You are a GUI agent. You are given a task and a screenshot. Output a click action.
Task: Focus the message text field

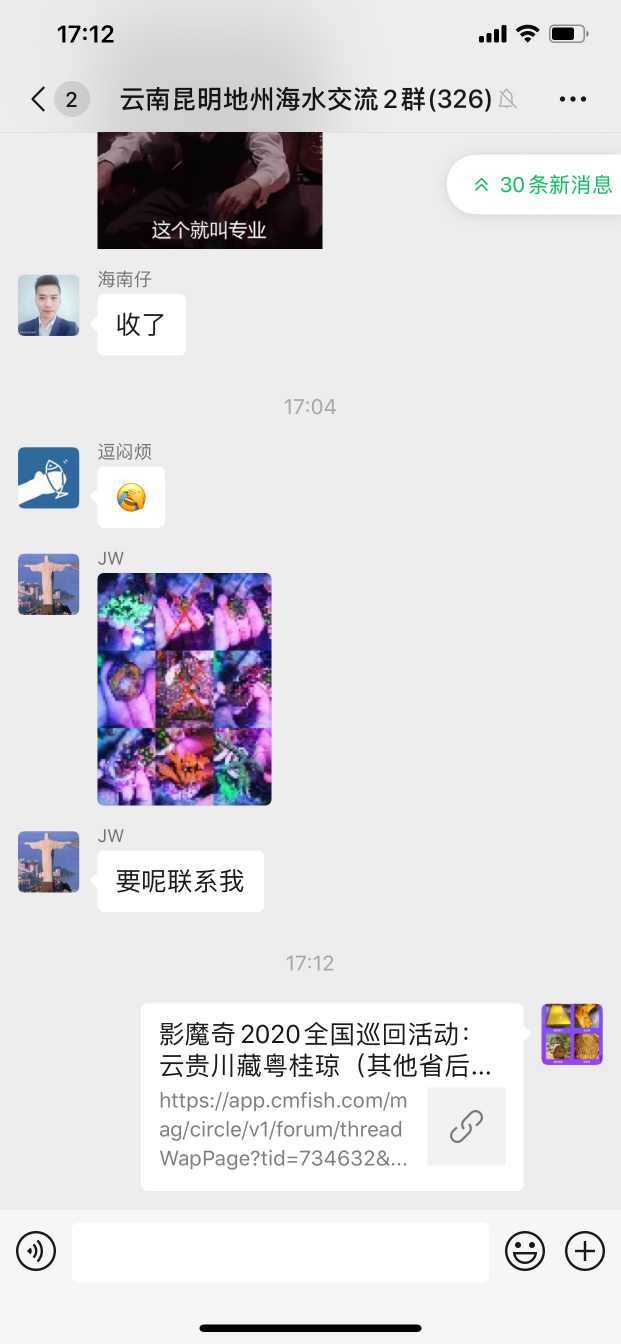pos(280,1251)
